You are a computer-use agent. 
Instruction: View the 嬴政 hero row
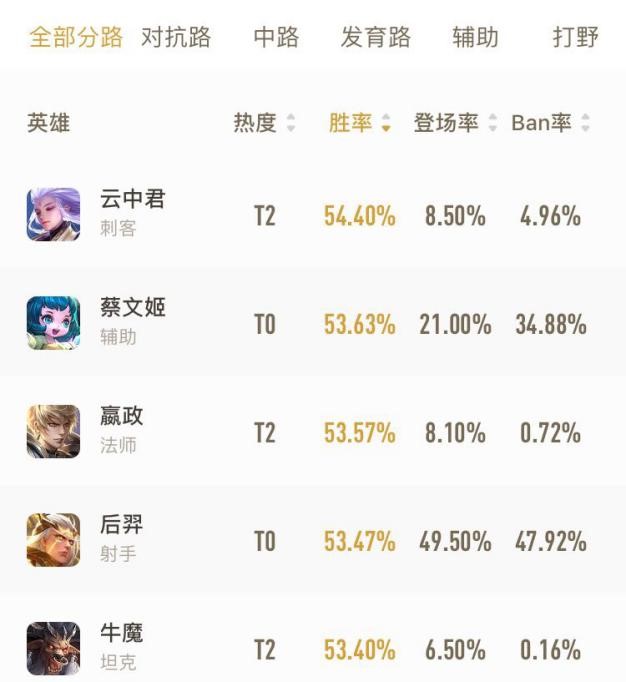122,431
